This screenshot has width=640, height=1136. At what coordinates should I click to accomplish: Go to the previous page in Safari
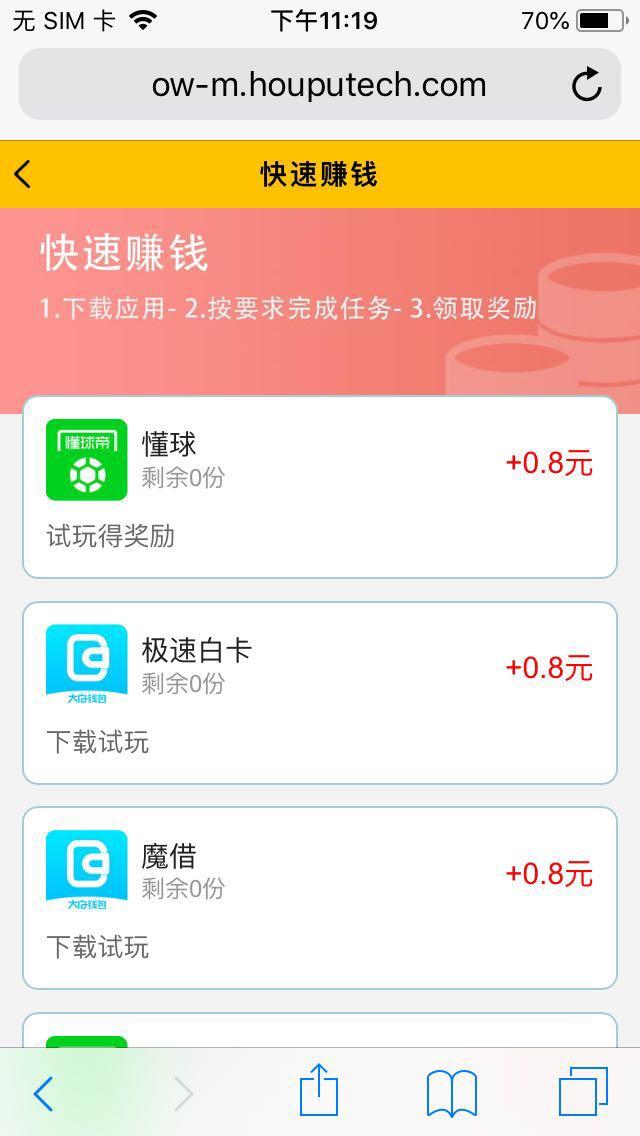point(43,1094)
